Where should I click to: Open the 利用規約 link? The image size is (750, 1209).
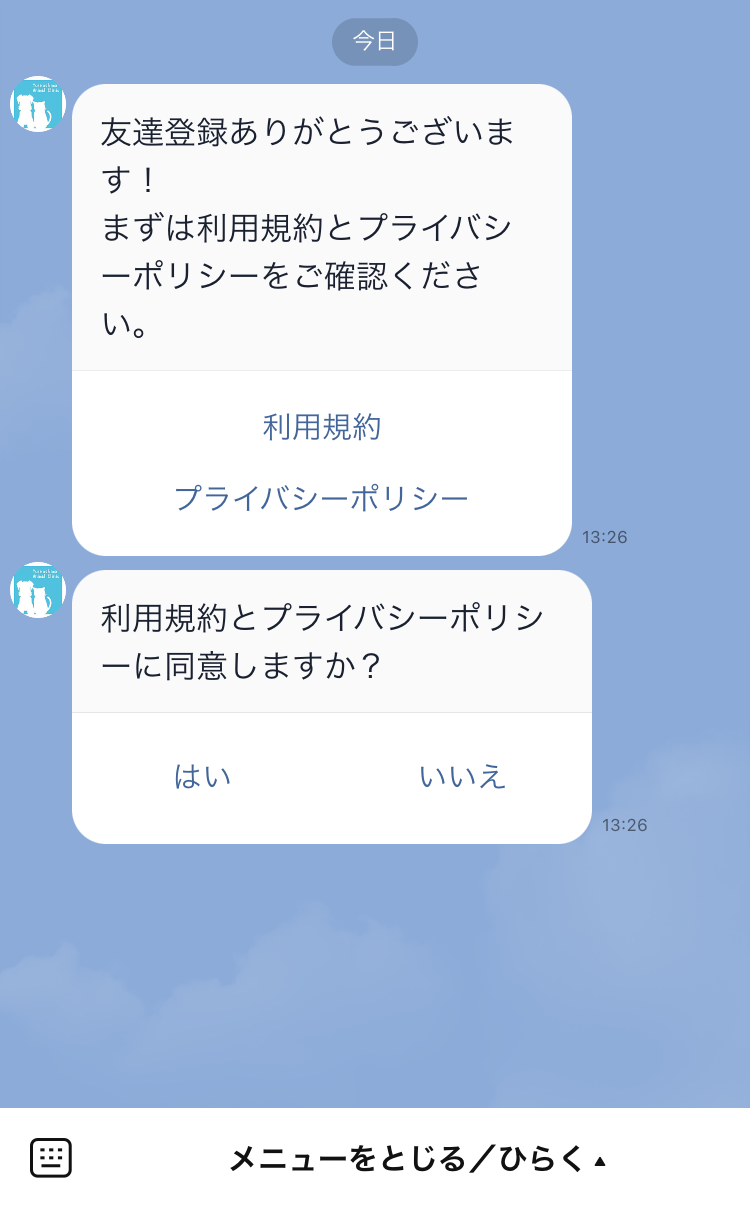tap(322, 427)
